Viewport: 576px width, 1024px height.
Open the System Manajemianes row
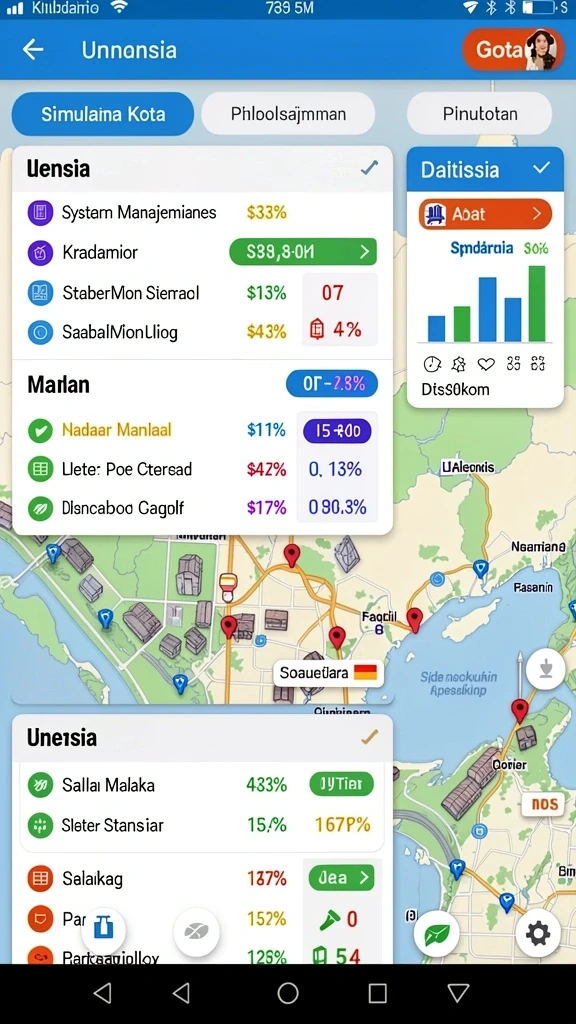click(202, 212)
